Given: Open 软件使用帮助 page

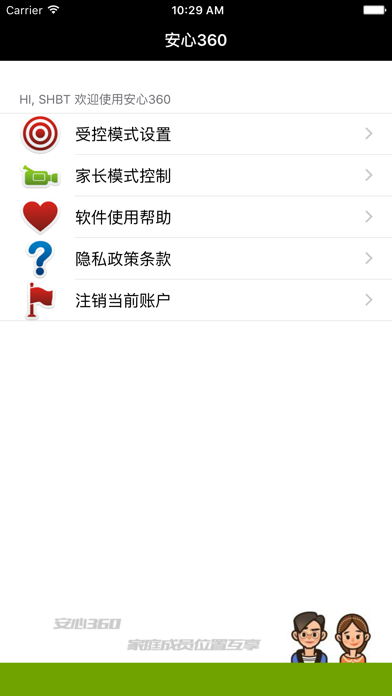Looking at the screenshot, I should (196, 217).
